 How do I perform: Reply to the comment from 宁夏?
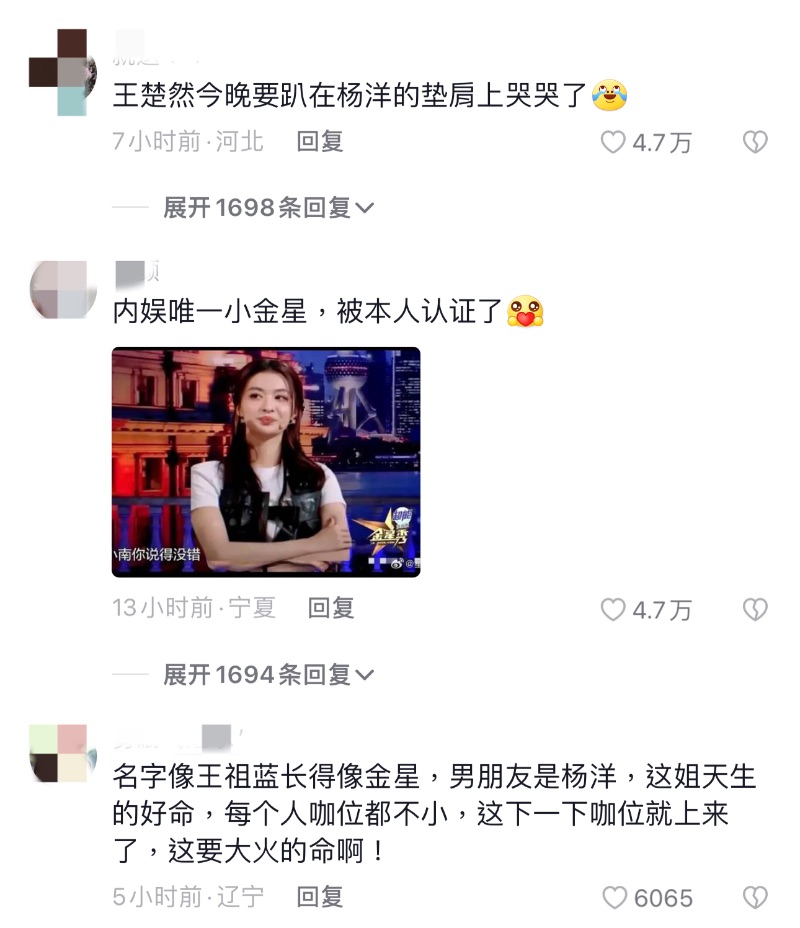click(x=331, y=608)
